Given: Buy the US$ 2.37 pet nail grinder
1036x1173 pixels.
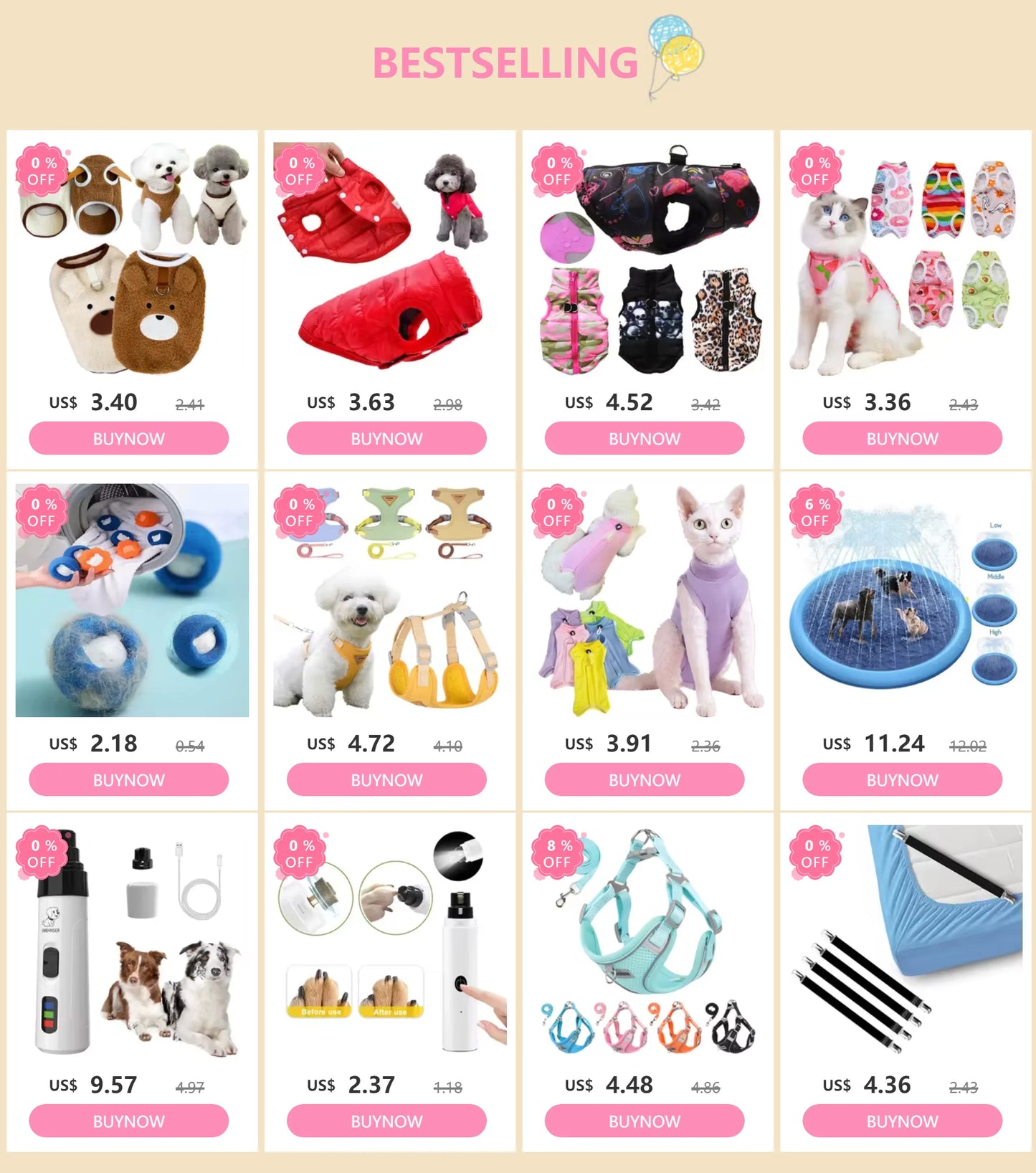Looking at the screenshot, I should (x=386, y=1121).
